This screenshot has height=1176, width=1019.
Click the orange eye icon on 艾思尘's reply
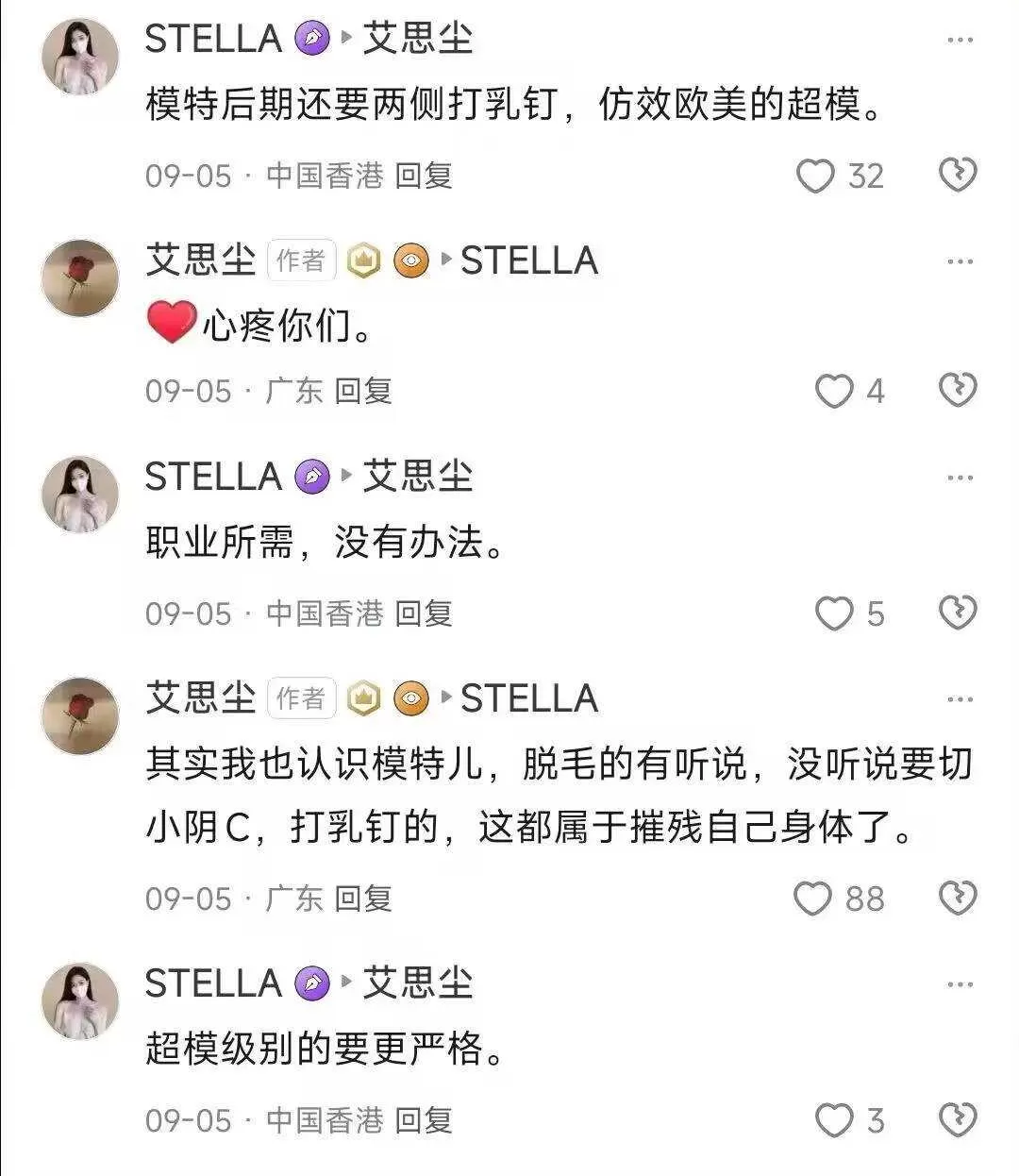(x=413, y=261)
